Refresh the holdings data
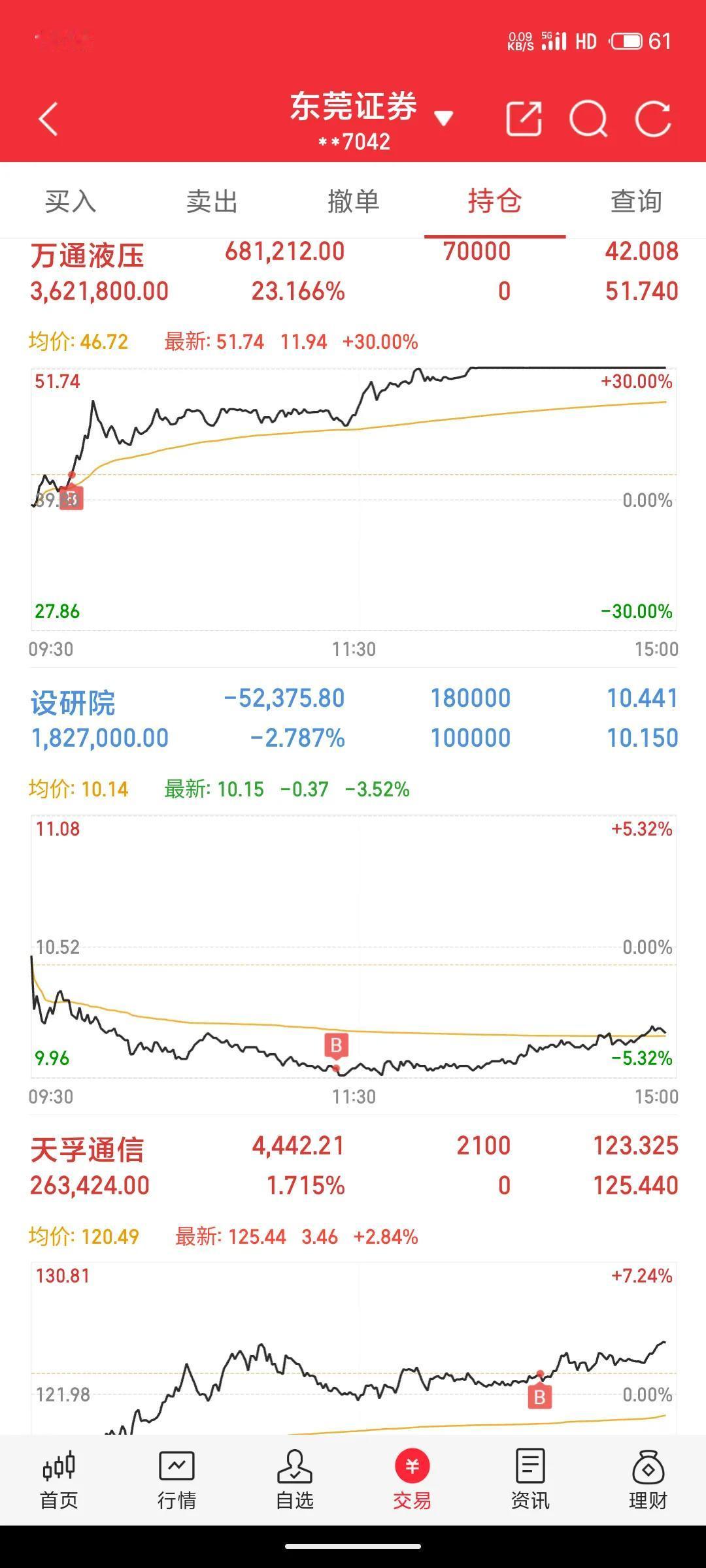706x1568 pixels. 653,119
